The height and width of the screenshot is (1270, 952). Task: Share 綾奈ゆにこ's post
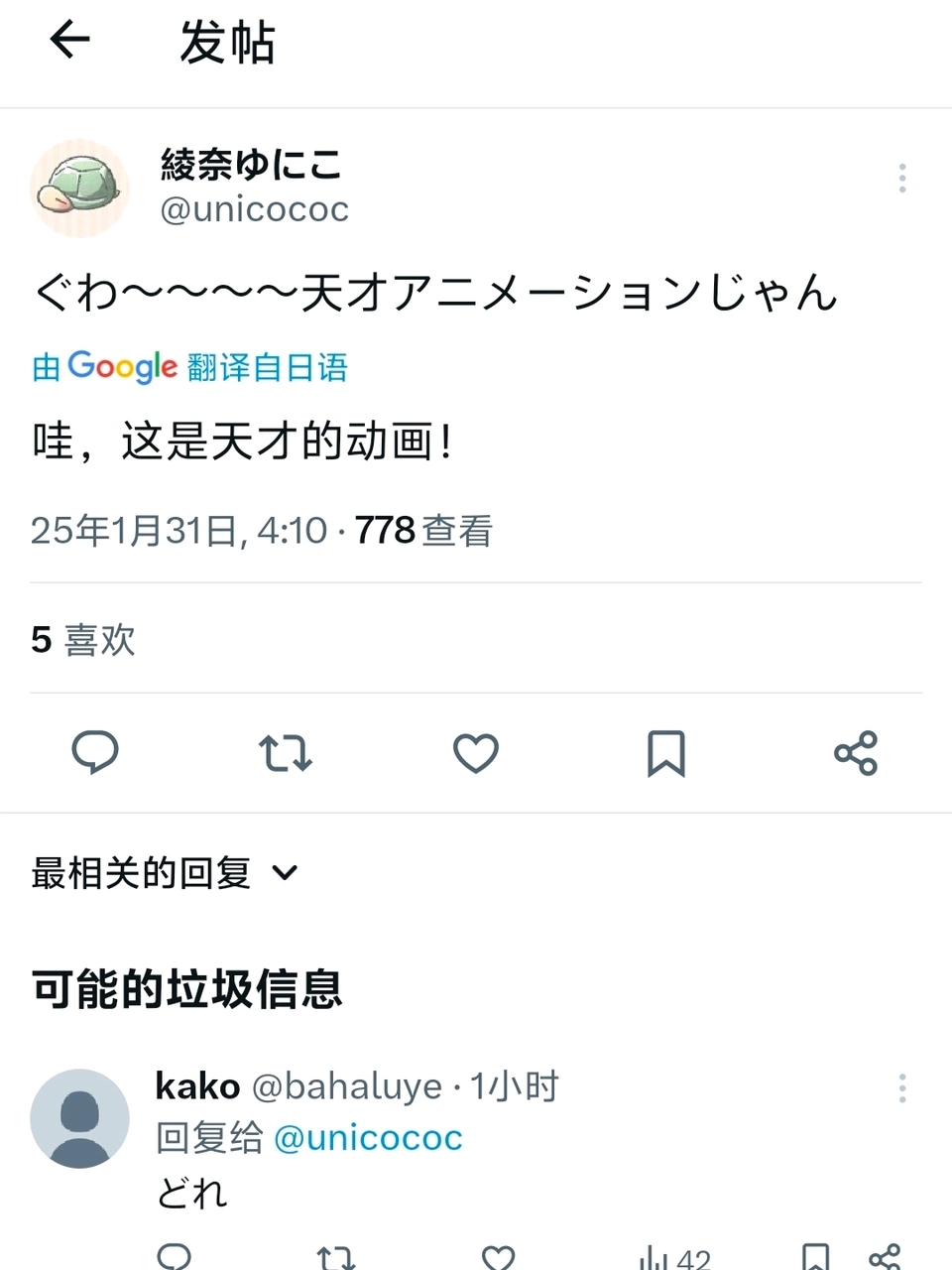[x=856, y=752]
